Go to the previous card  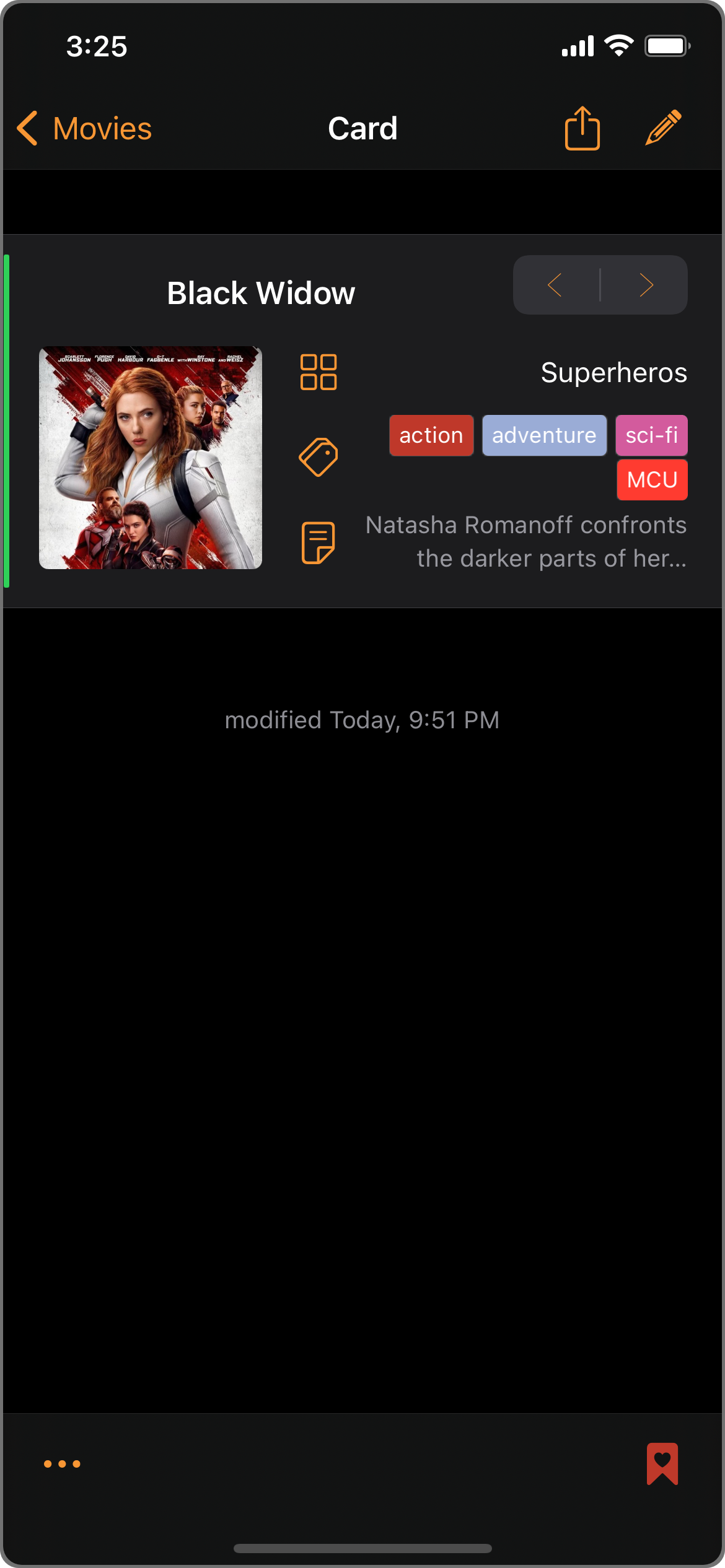coord(555,285)
